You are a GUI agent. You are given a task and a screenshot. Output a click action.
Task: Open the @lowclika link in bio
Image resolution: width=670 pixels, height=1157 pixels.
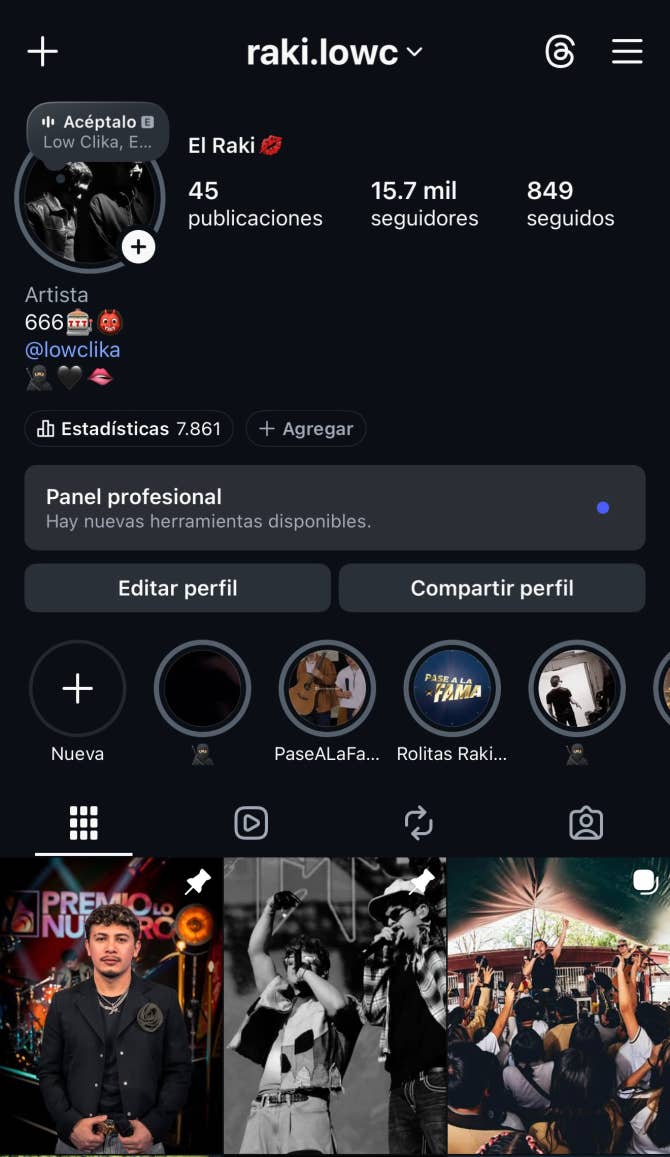[72, 350]
